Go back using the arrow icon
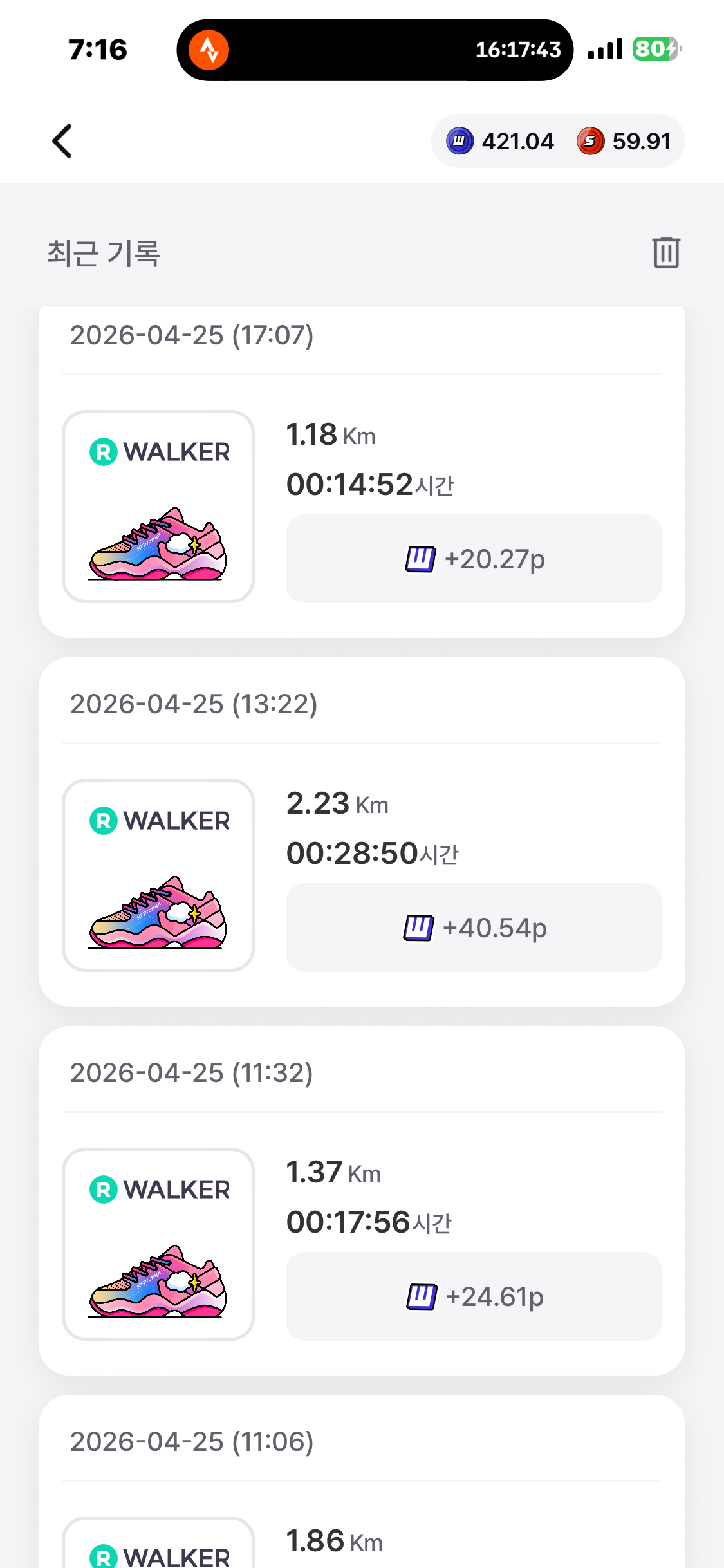The width and height of the screenshot is (724, 1568). (62, 141)
